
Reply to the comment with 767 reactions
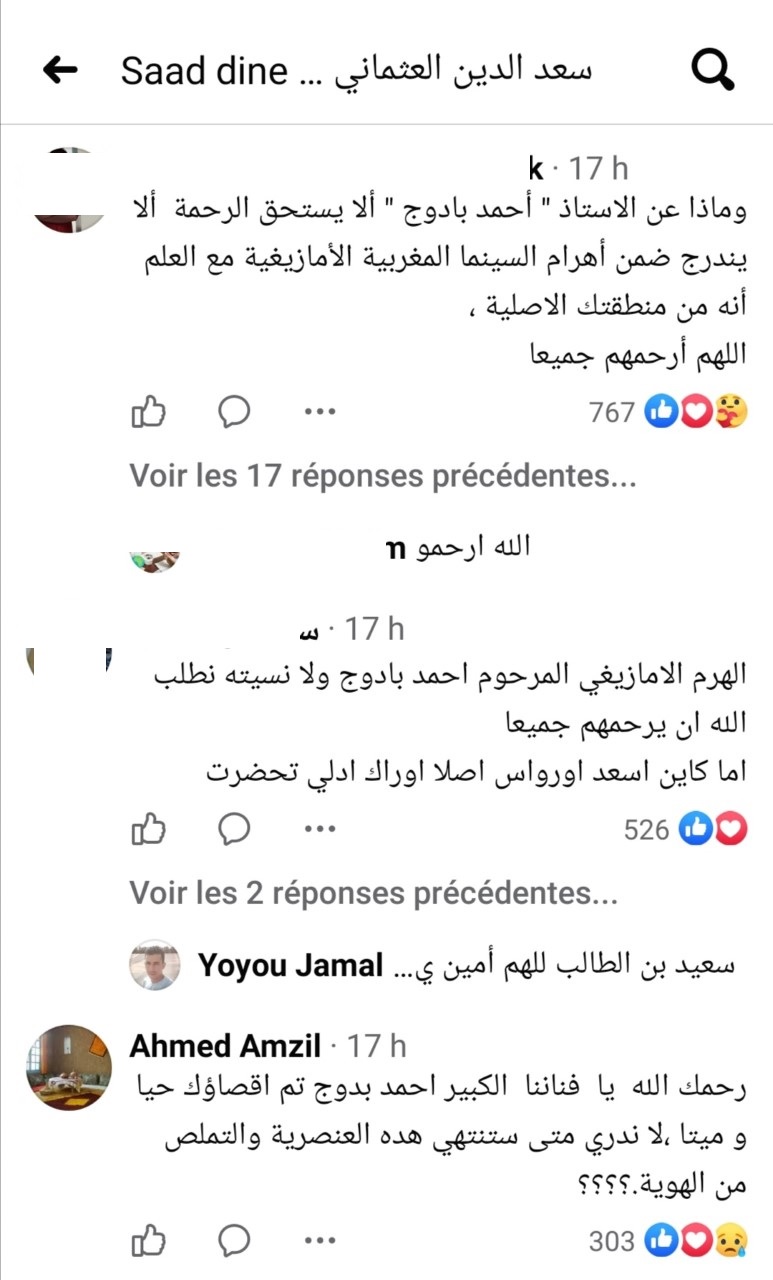point(233,411)
